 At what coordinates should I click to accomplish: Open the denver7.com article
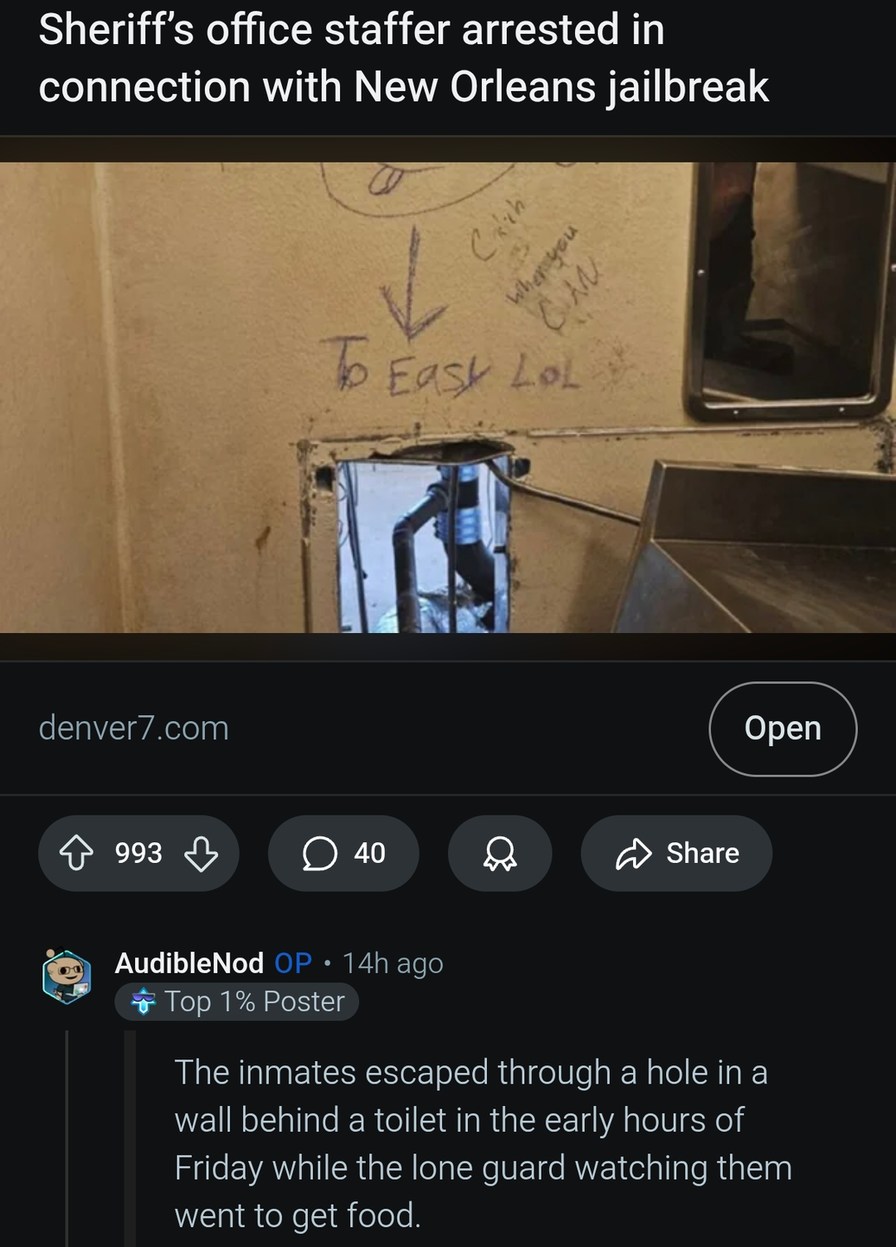click(782, 728)
